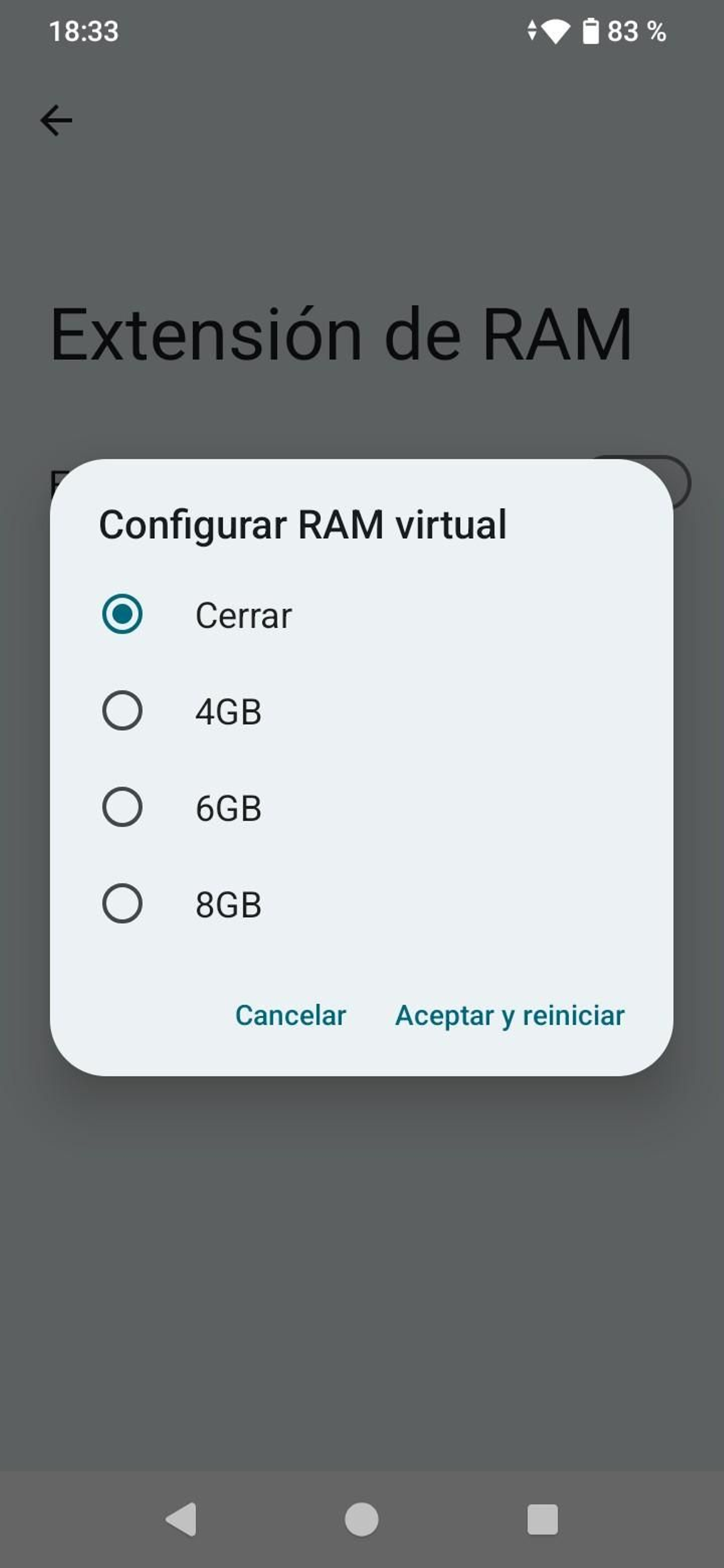Choose 8GB of virtual RAM
The image size is (724, 1568).
tap(122, 903)
